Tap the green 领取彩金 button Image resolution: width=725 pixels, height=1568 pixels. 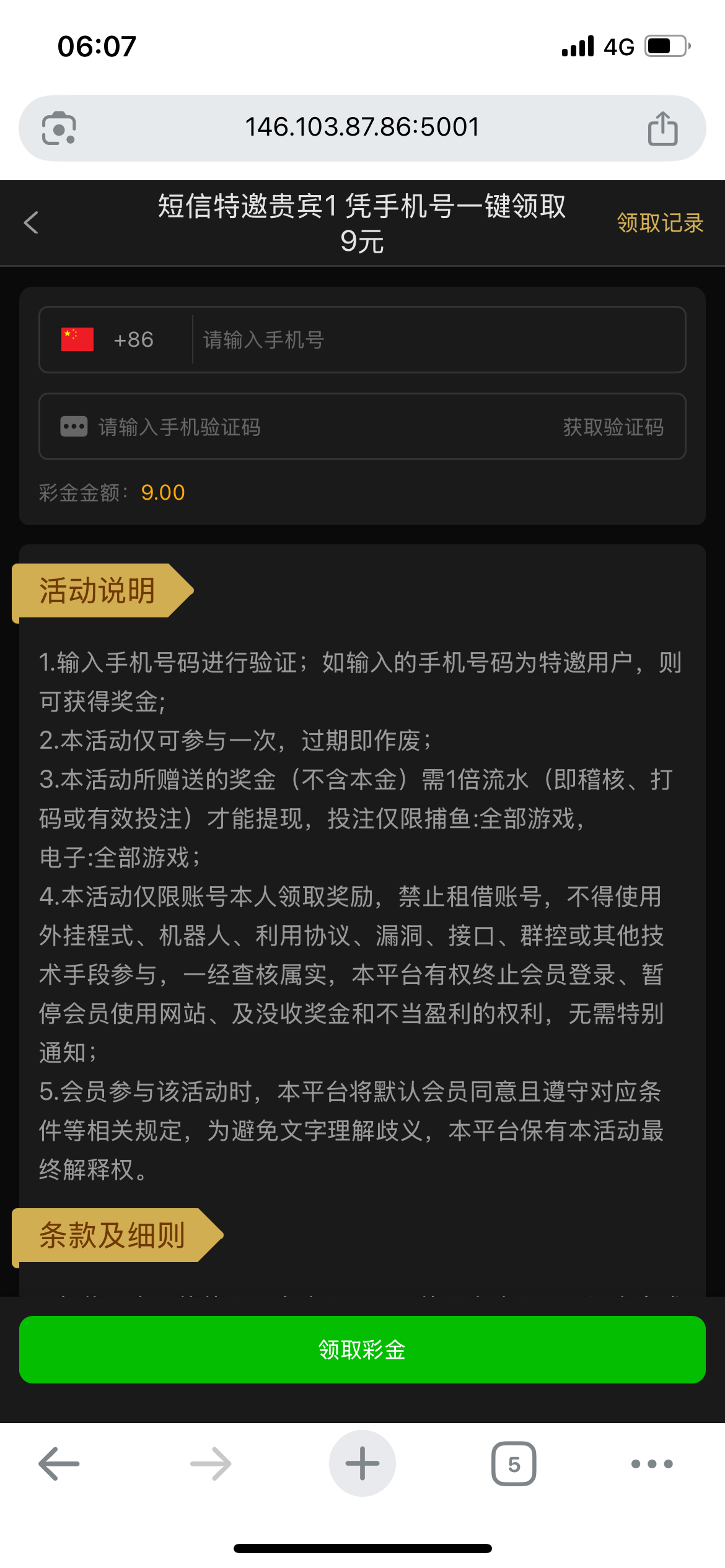click(x=362, y=1349)
